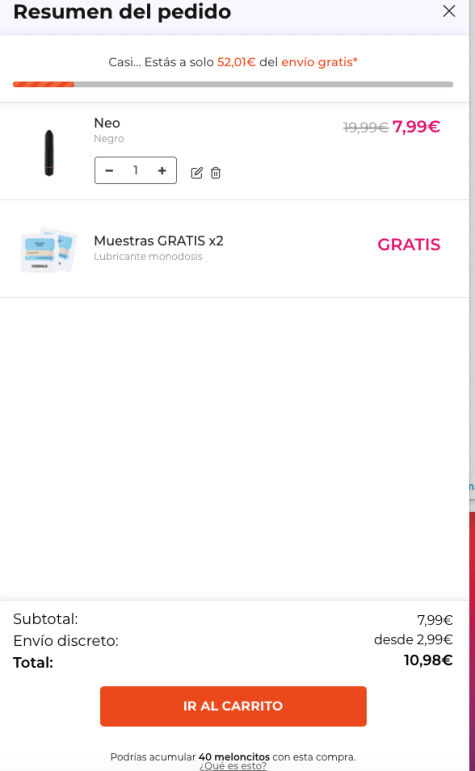Tap IR AL CARRITO button

[233, 706]
